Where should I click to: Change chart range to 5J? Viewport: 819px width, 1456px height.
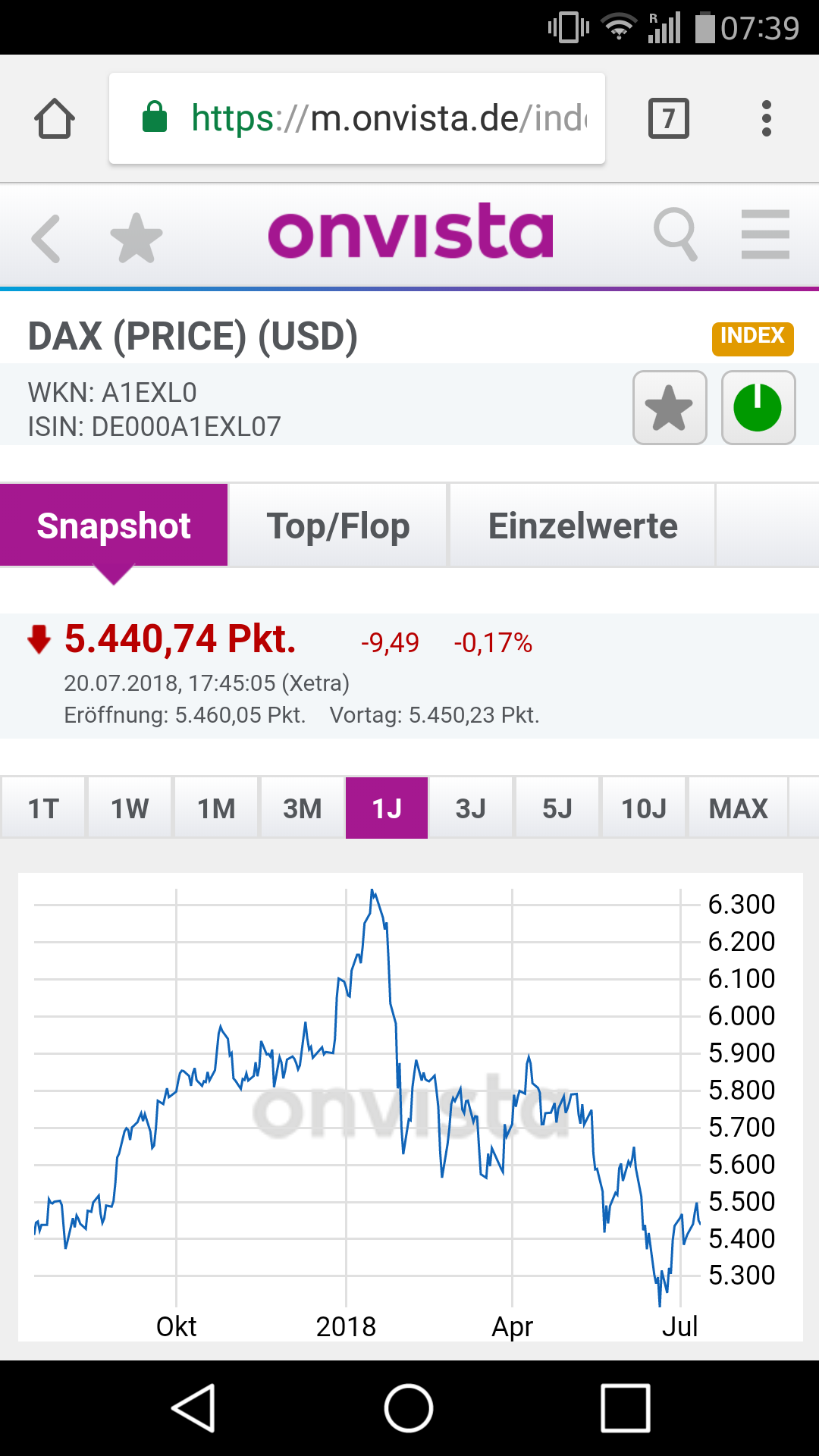point(557,808)
